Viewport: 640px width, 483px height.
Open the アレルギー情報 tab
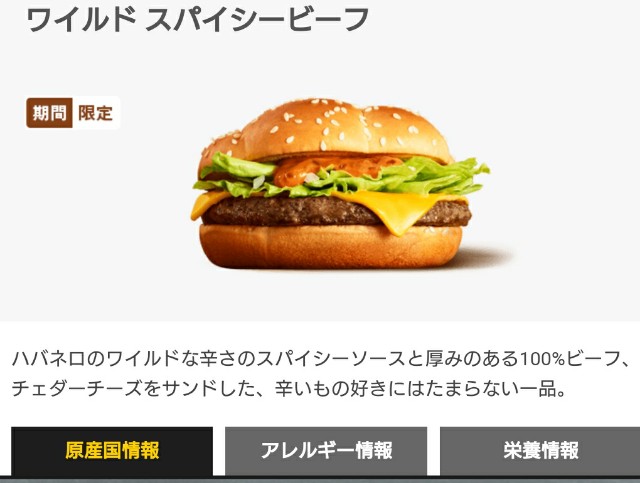[326, 451]
